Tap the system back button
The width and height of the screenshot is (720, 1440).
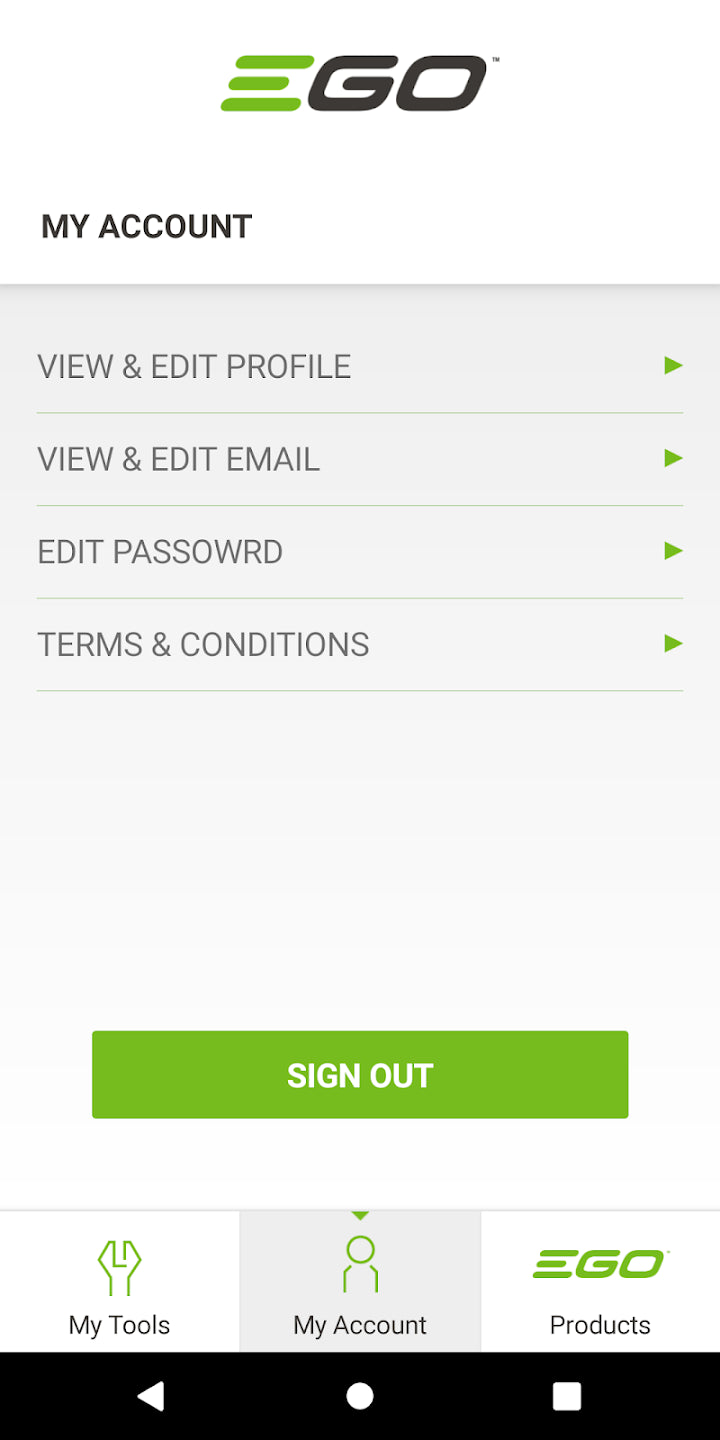(151, 1396)
